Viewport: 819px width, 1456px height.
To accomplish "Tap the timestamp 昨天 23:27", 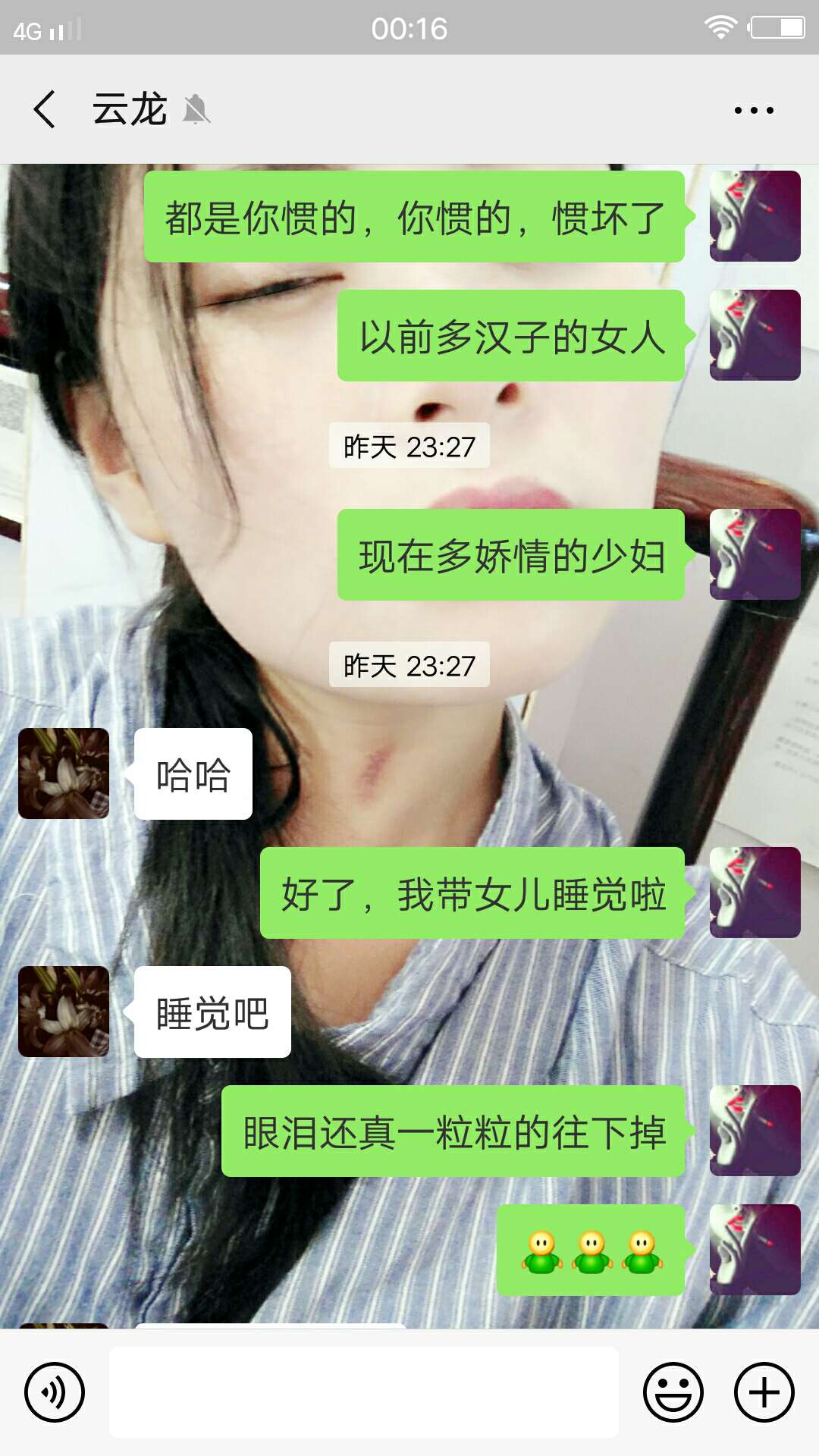I will [x=409, y=447].
